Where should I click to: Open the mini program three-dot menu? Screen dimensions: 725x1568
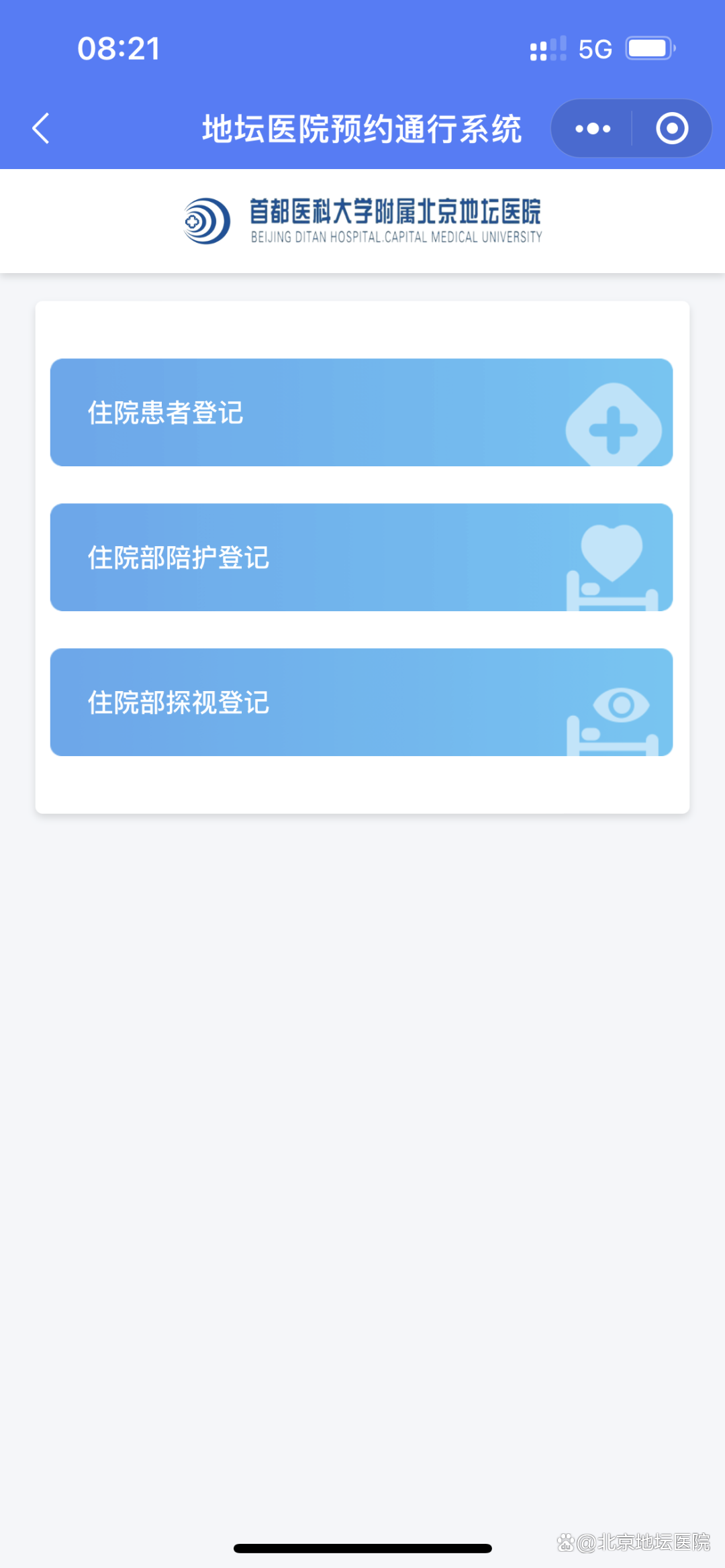(593, 128)
